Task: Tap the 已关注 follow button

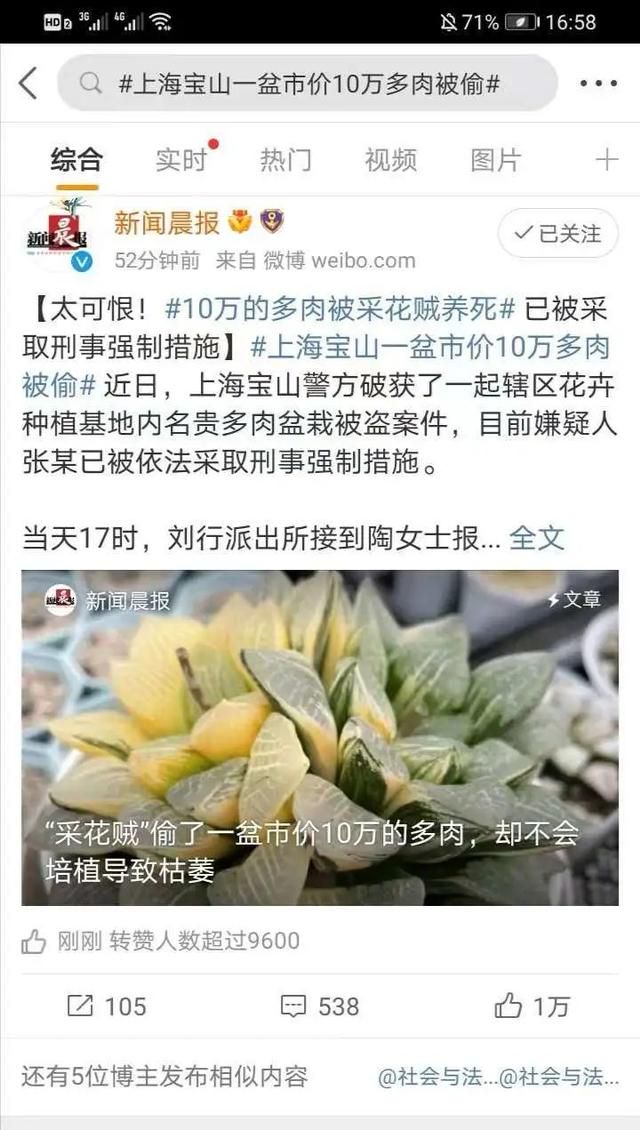Action: click(558, 233)
